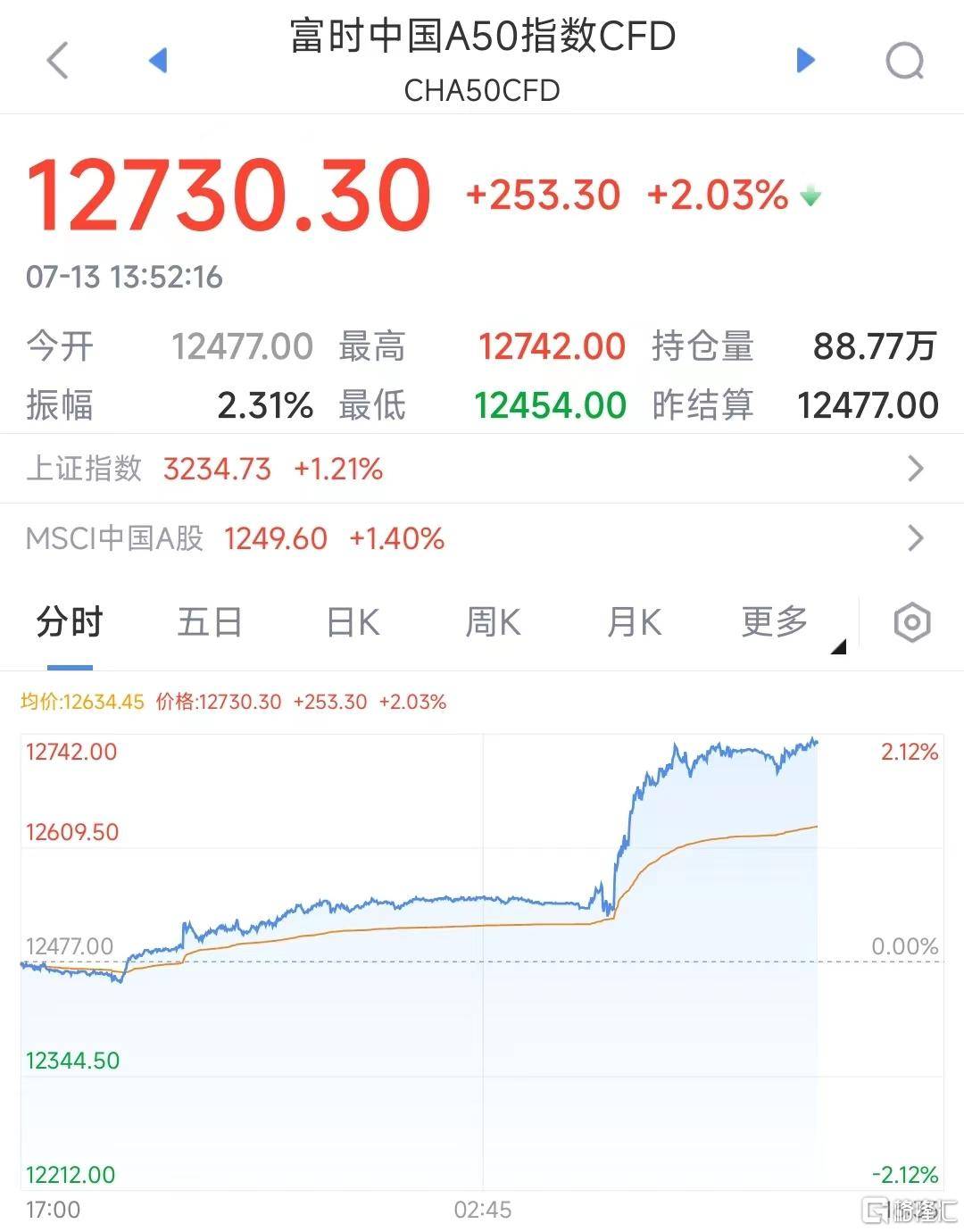Image resolution: width=964 pixels, height=1232 pixels.
Task: Go back to the previous page
Action: (x=58, y=62)
